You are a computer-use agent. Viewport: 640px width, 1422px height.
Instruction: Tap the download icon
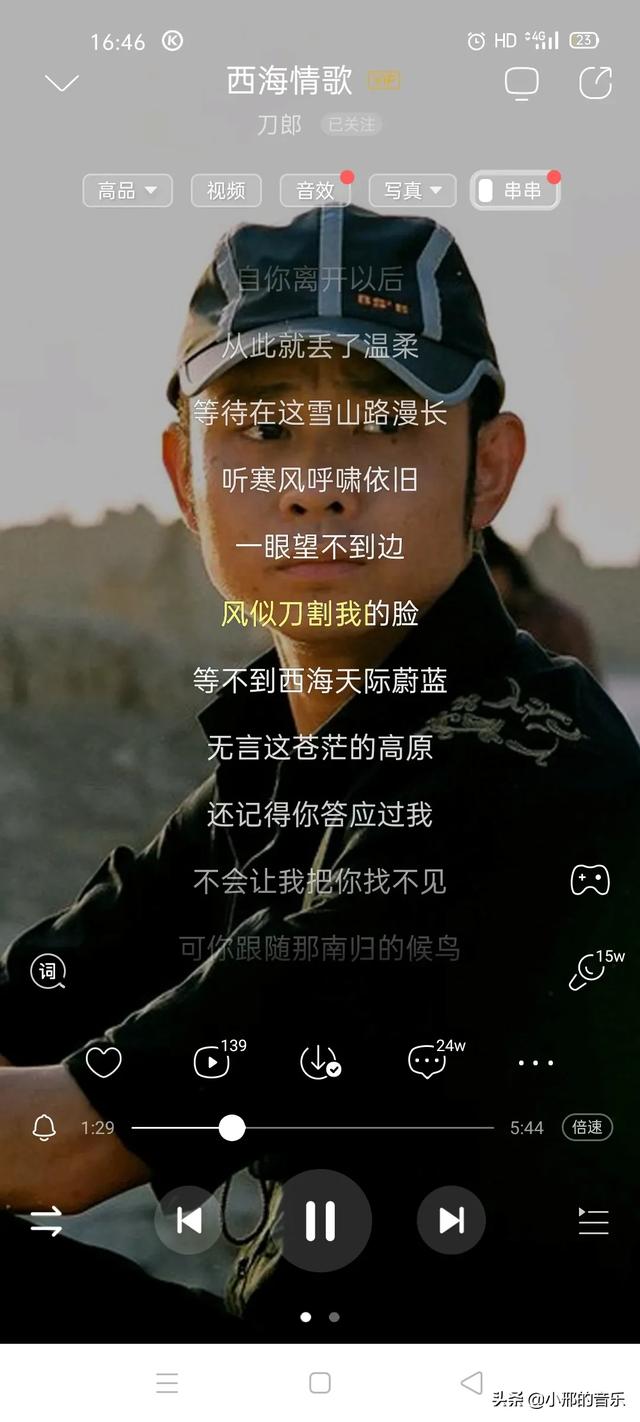[x=320, y=1062]
